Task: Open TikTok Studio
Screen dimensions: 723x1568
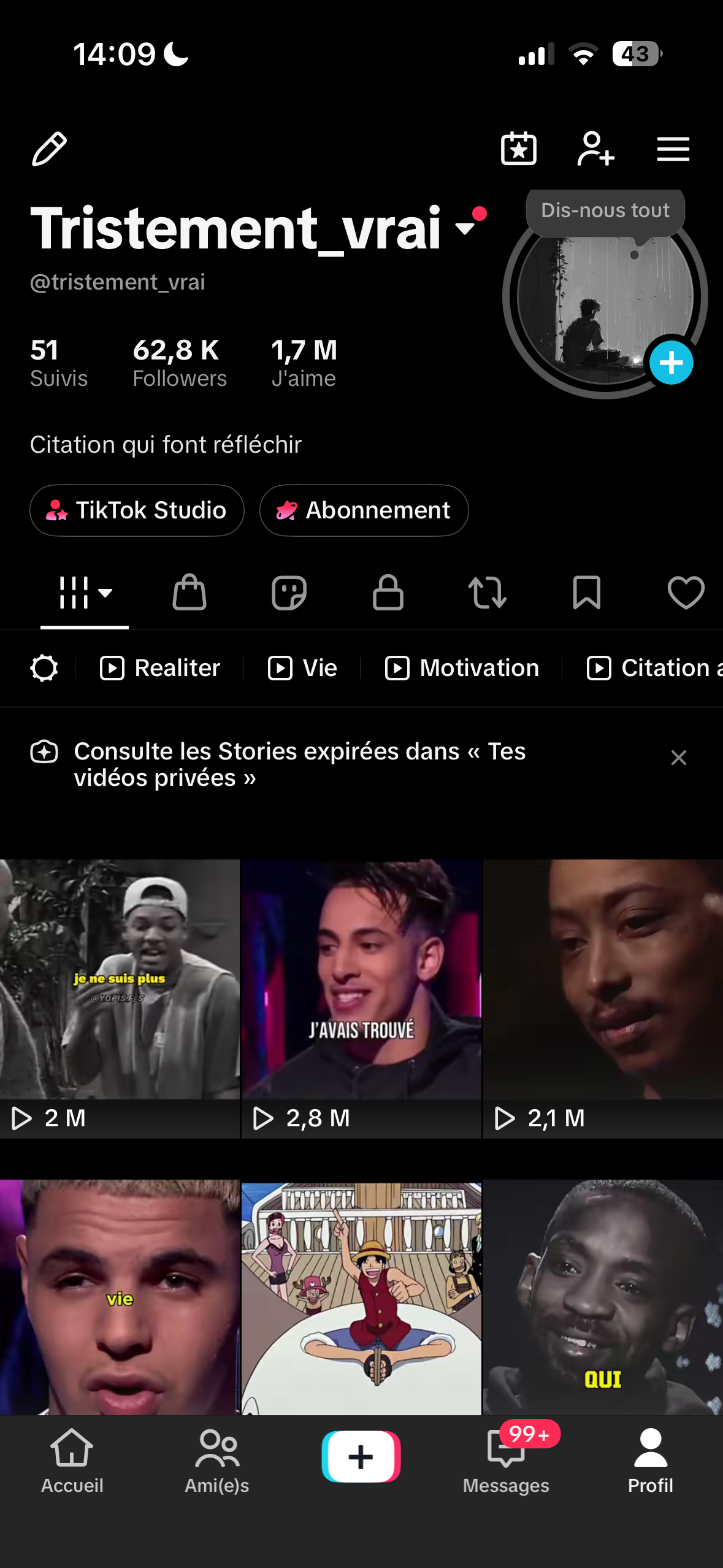Action: click(x=137, y=510)
